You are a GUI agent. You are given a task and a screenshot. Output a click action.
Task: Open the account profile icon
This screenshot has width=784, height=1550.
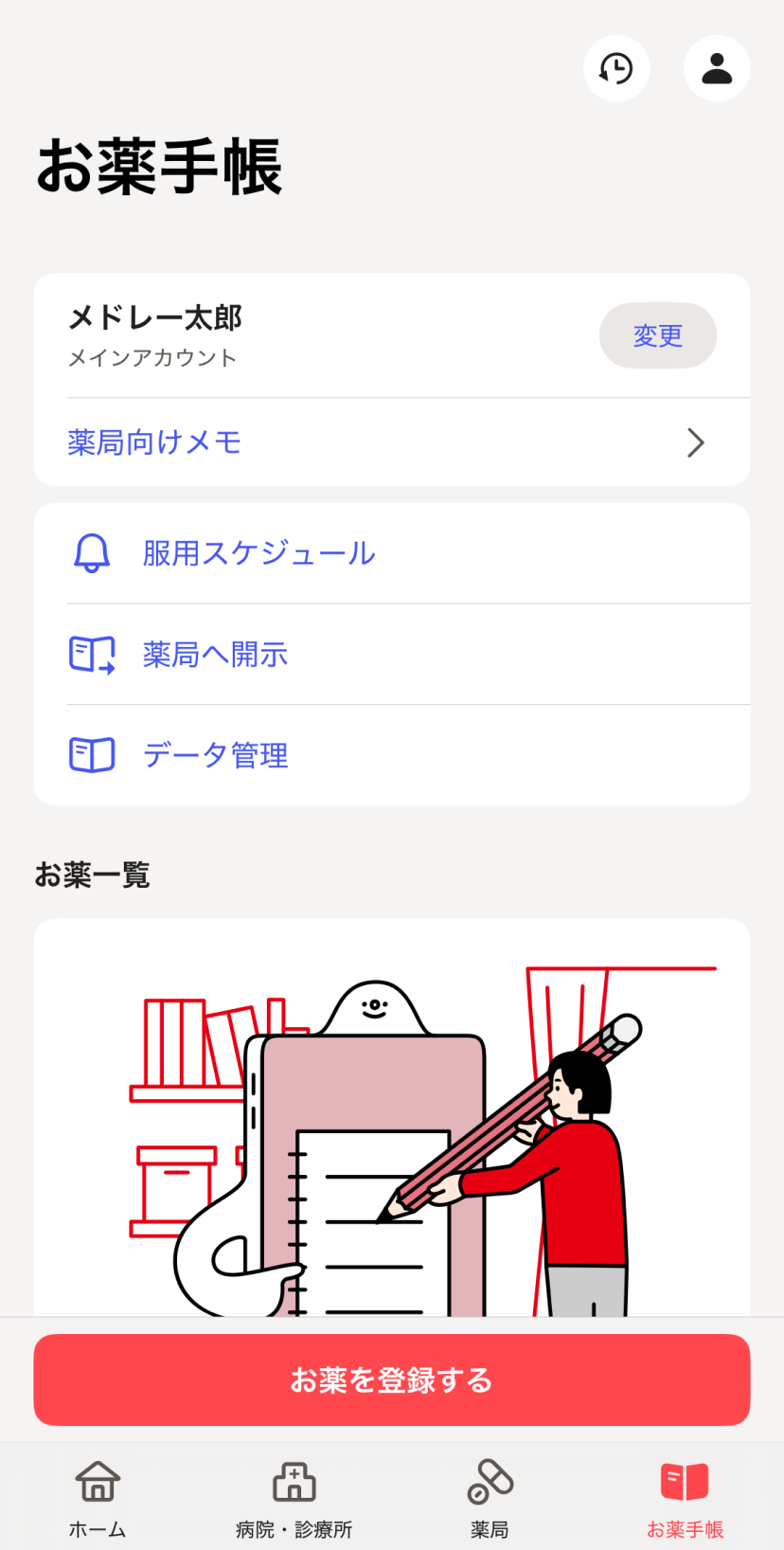point(717,68)
